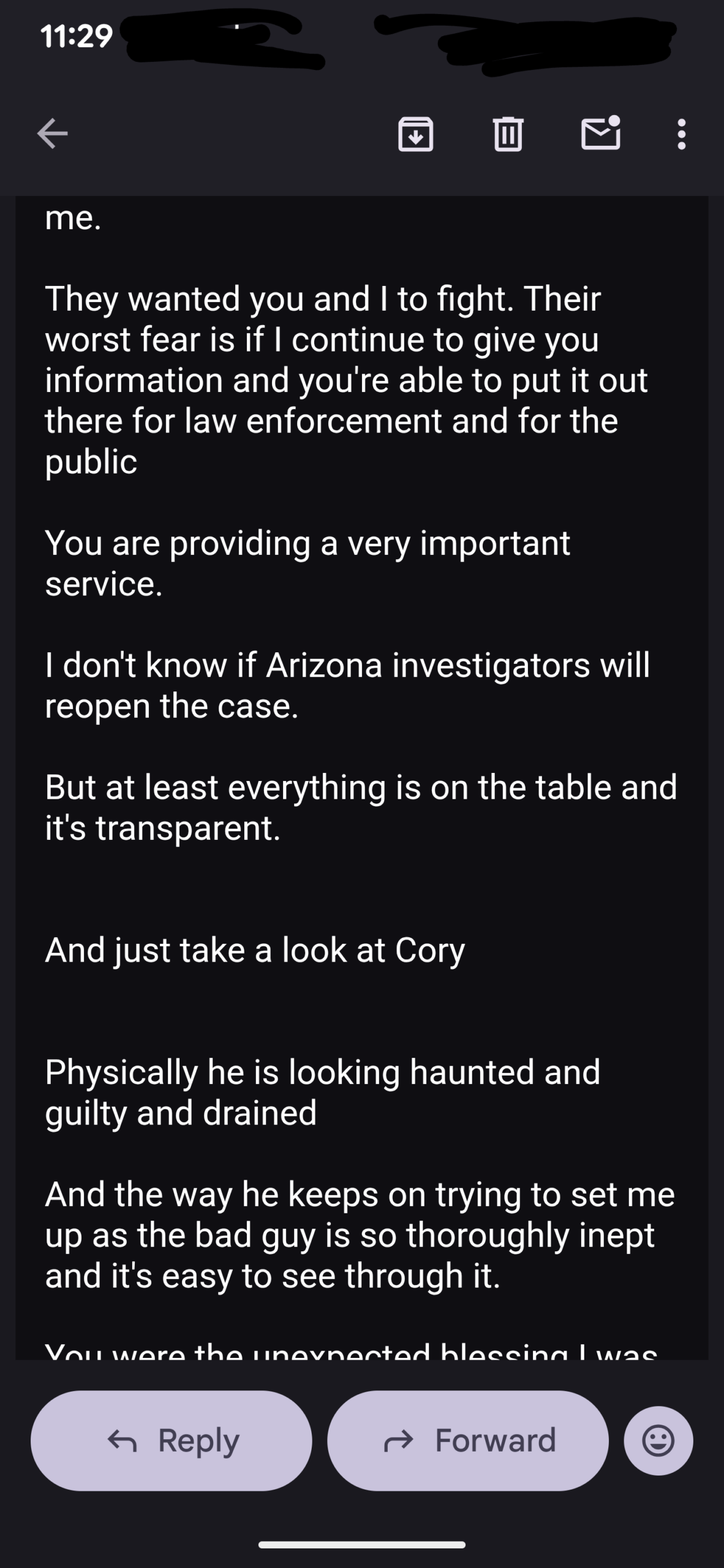This screenshot has height=1568, width=724.
Task: Delete this email
Action: (x=508, y=134)
